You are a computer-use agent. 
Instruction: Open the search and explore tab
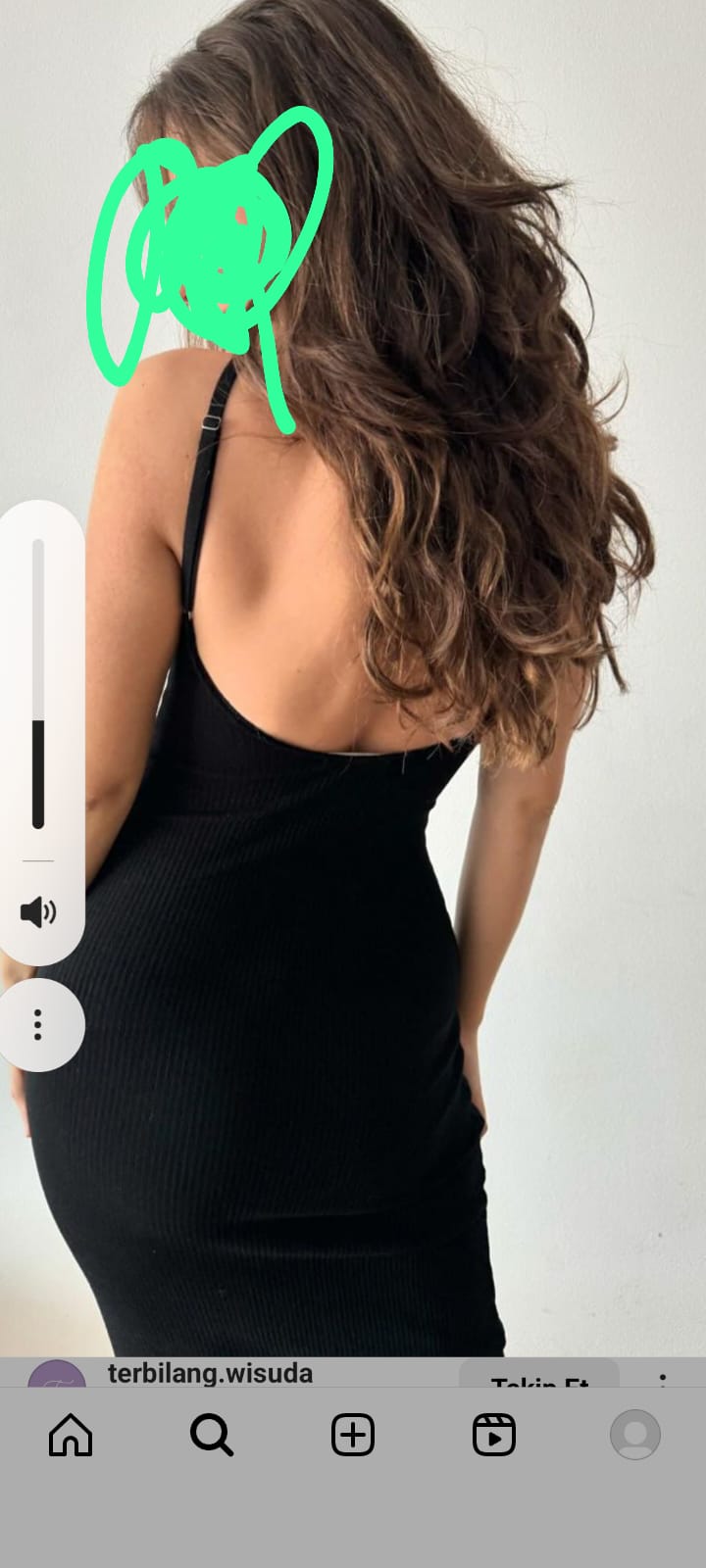[211, 1436]
